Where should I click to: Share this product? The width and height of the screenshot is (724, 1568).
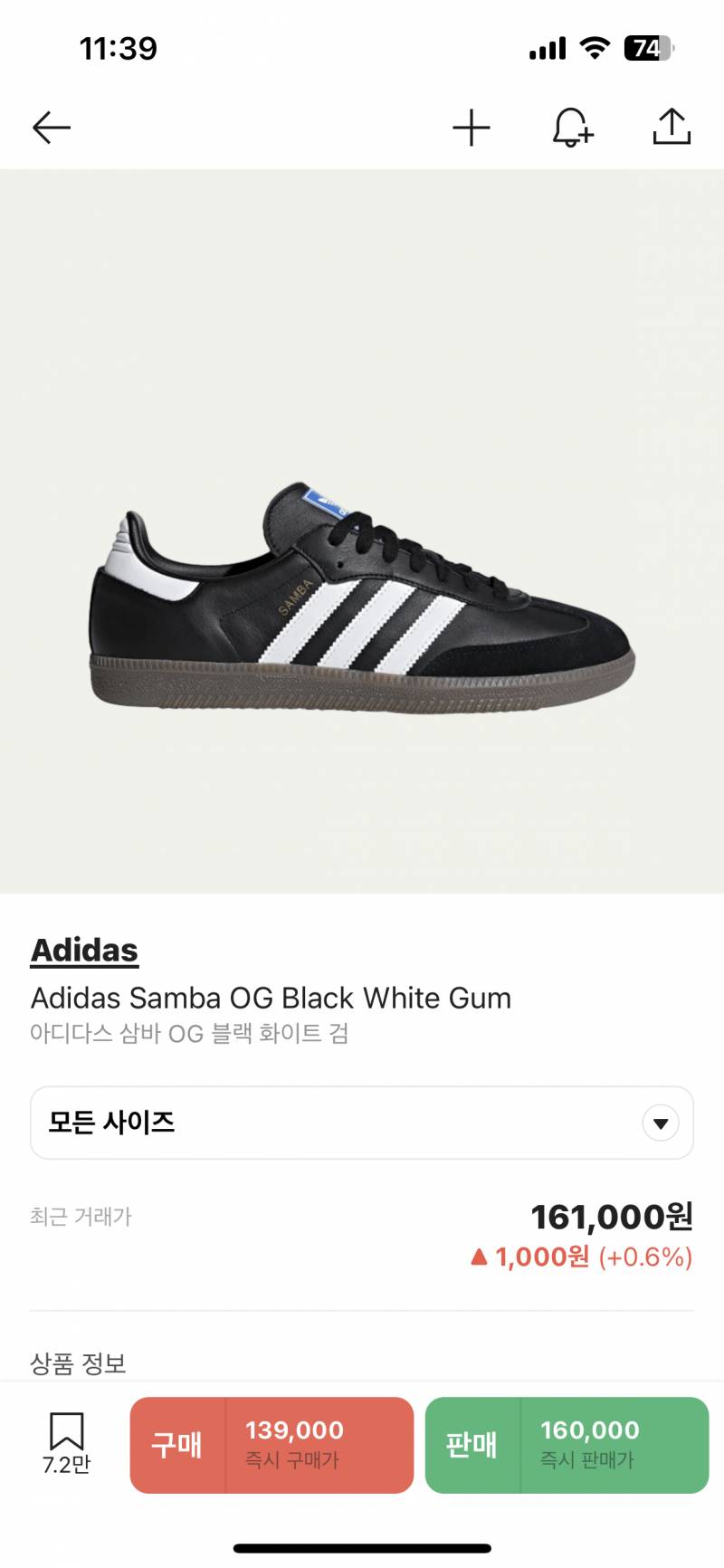coord(672,128)
